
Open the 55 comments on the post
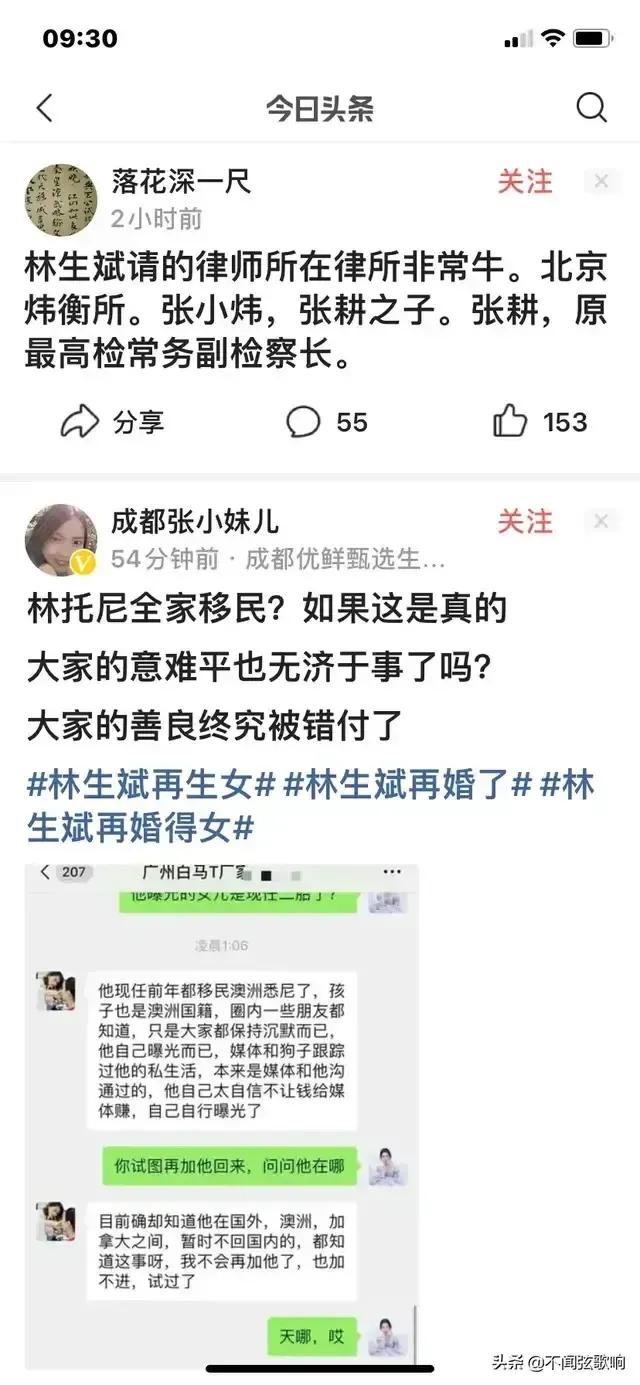327,422
